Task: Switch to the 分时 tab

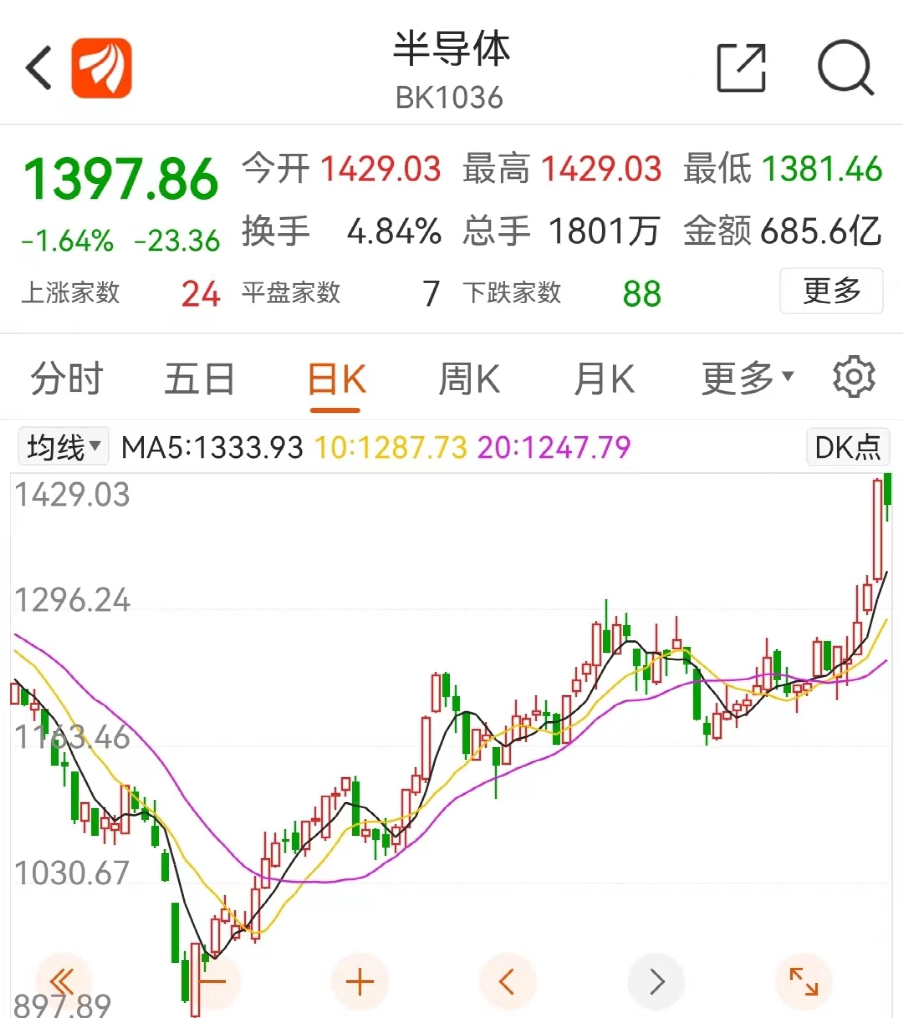Action: click(66, 377)
